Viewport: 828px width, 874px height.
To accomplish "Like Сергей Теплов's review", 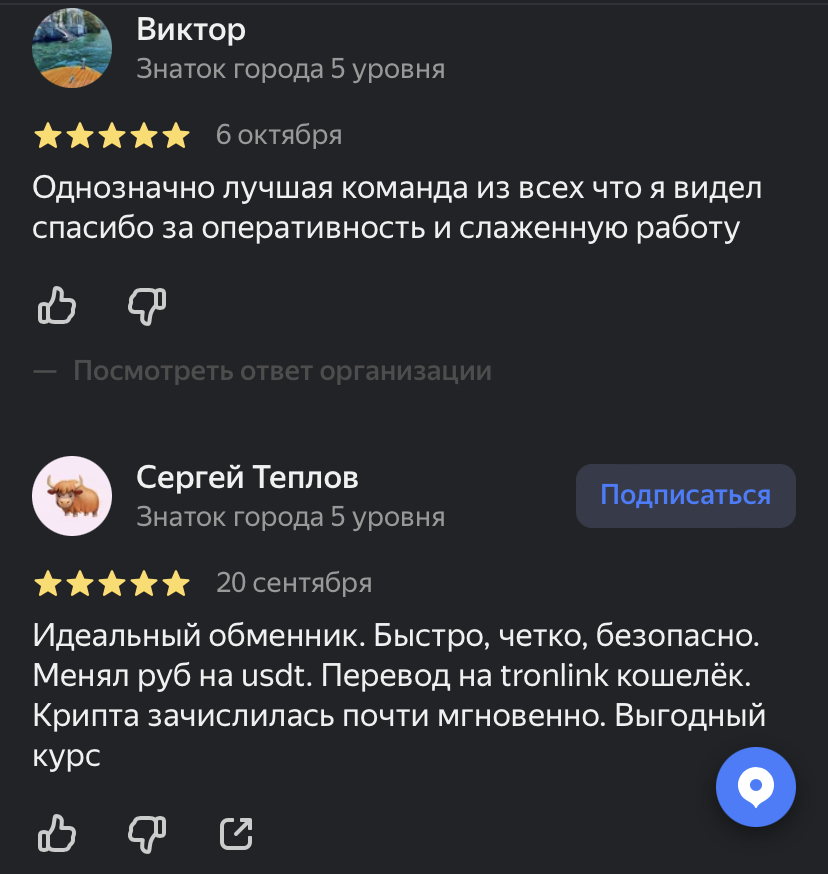I will point(57,833).
